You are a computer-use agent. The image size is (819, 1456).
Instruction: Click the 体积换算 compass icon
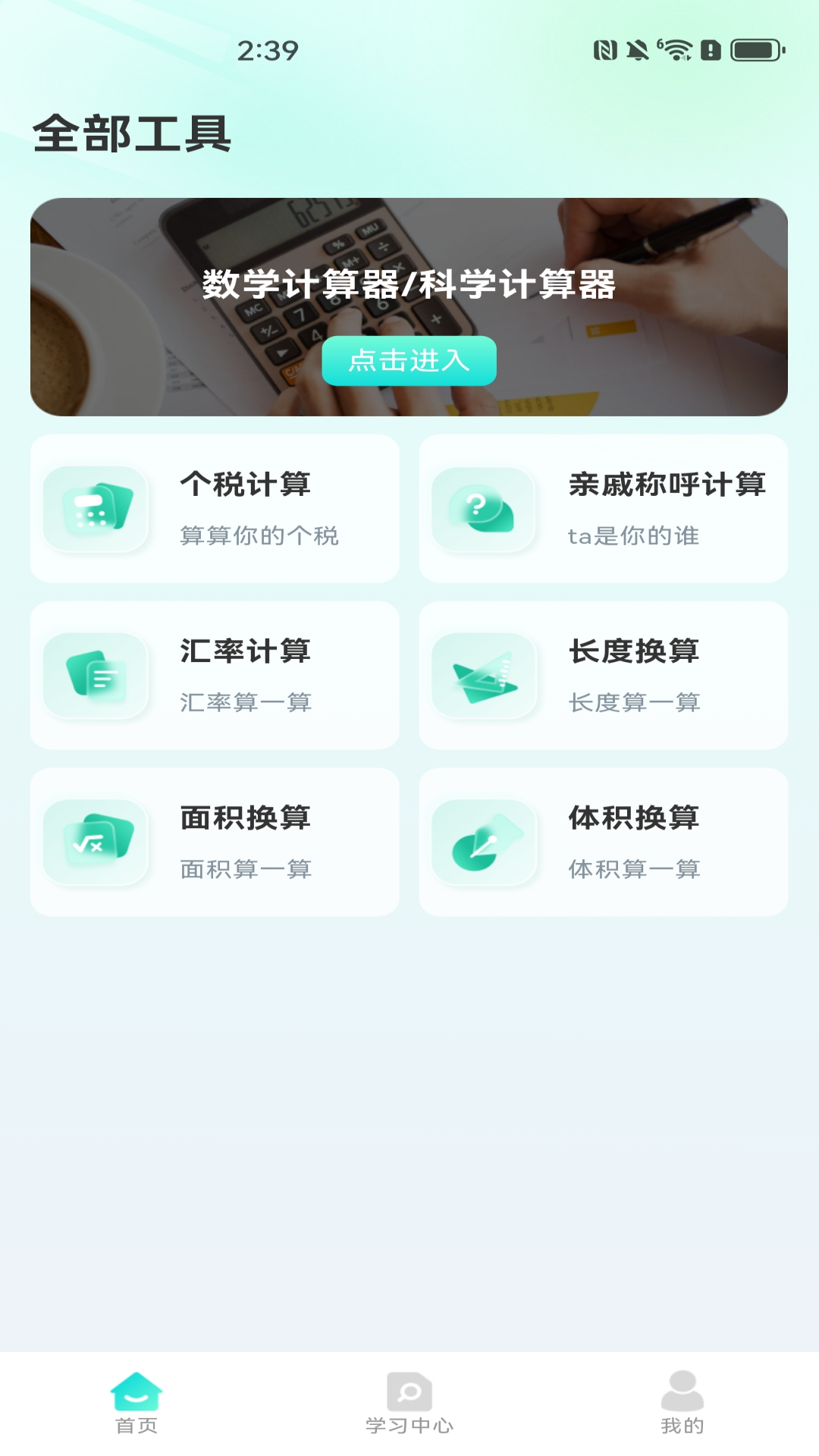point(482,842)
